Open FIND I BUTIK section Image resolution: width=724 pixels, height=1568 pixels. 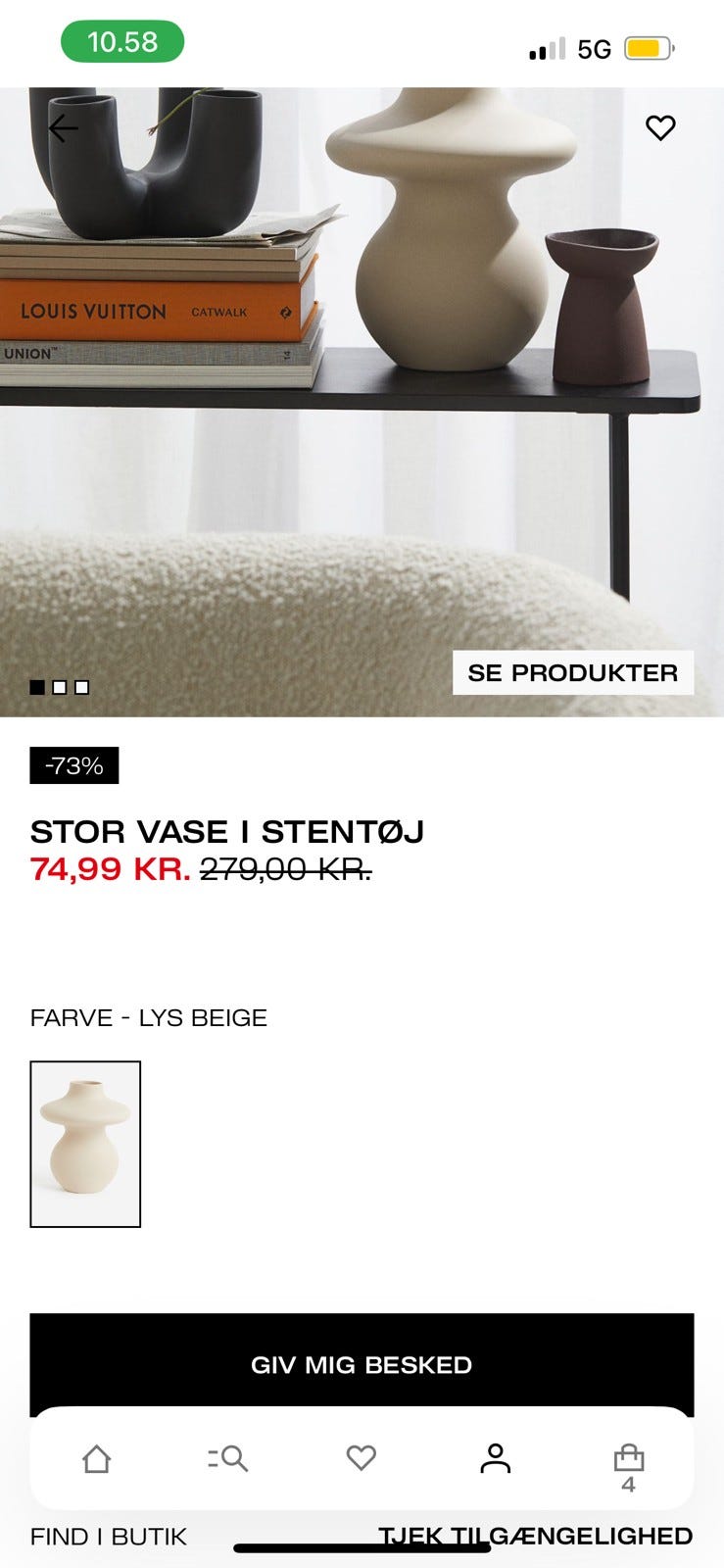click(108, 1537)
